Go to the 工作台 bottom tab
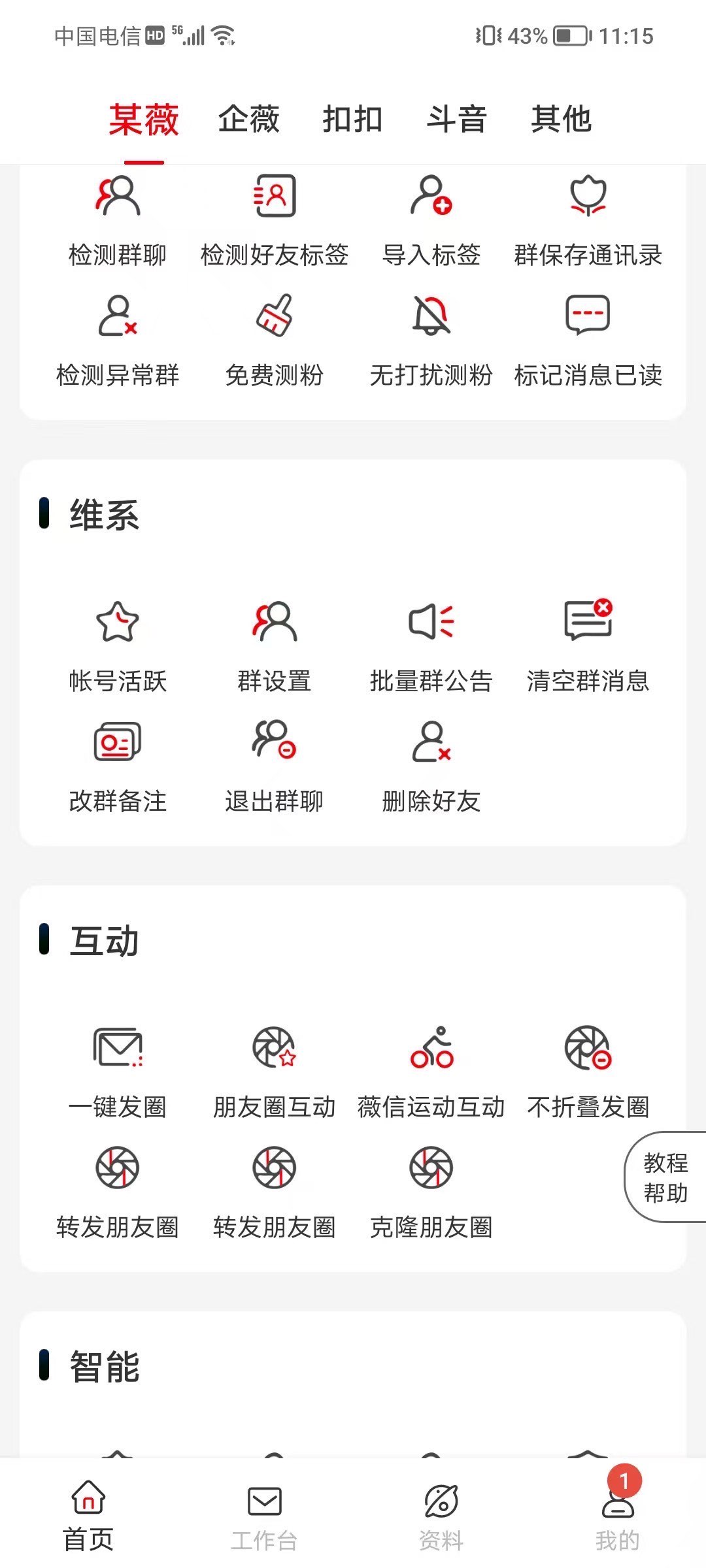 pyautogui.click(x=265, y=1517)
